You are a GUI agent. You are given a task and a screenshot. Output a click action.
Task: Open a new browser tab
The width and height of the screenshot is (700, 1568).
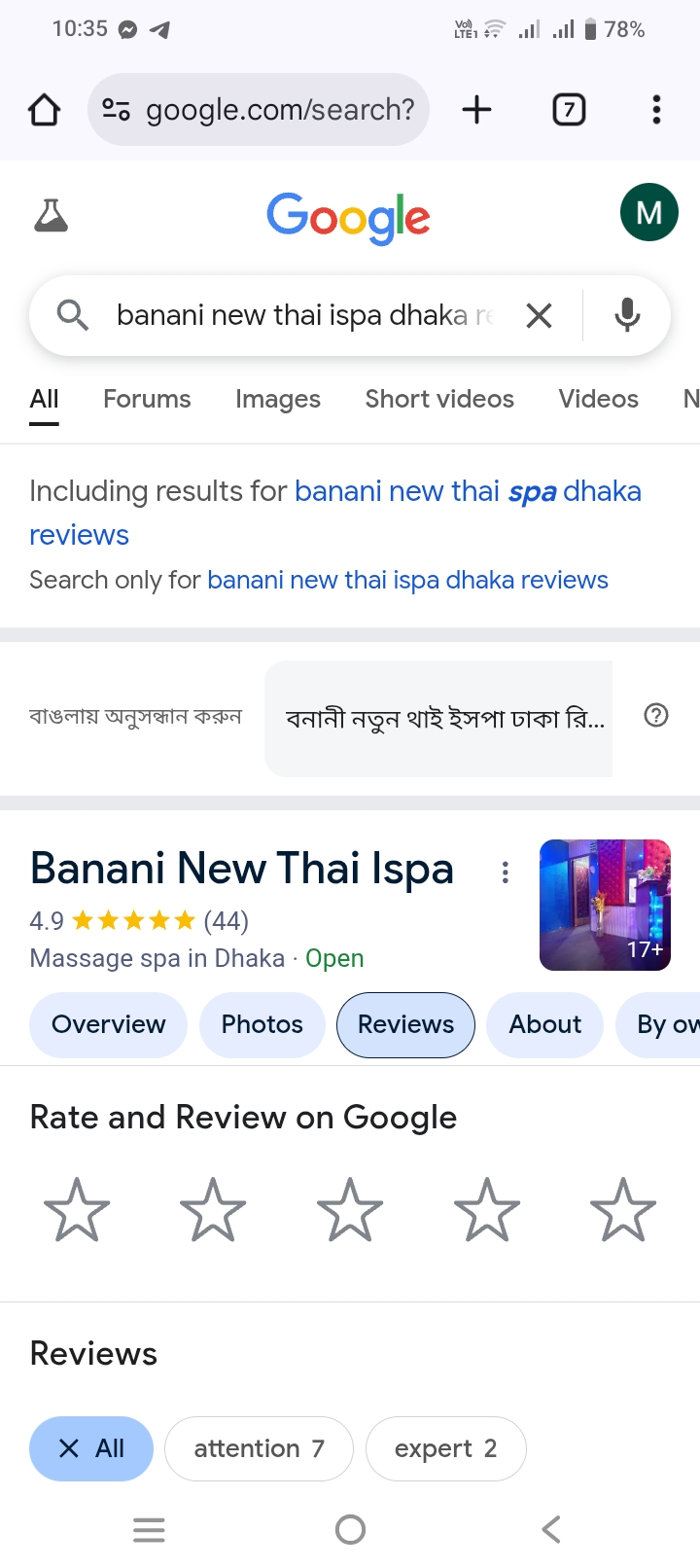(476, 110)
